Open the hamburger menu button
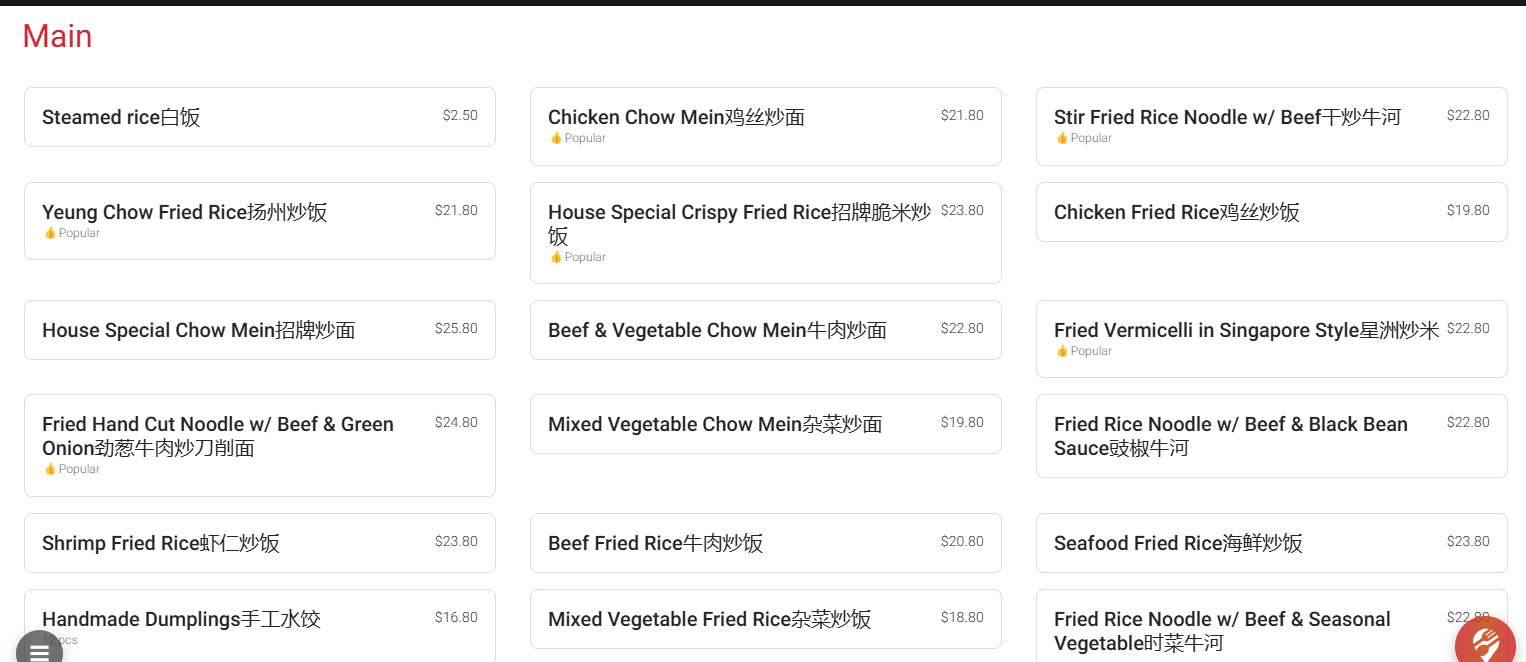The width and height of the screenshot is (1526, 662). pyautogui.click(x=39, y=651)
